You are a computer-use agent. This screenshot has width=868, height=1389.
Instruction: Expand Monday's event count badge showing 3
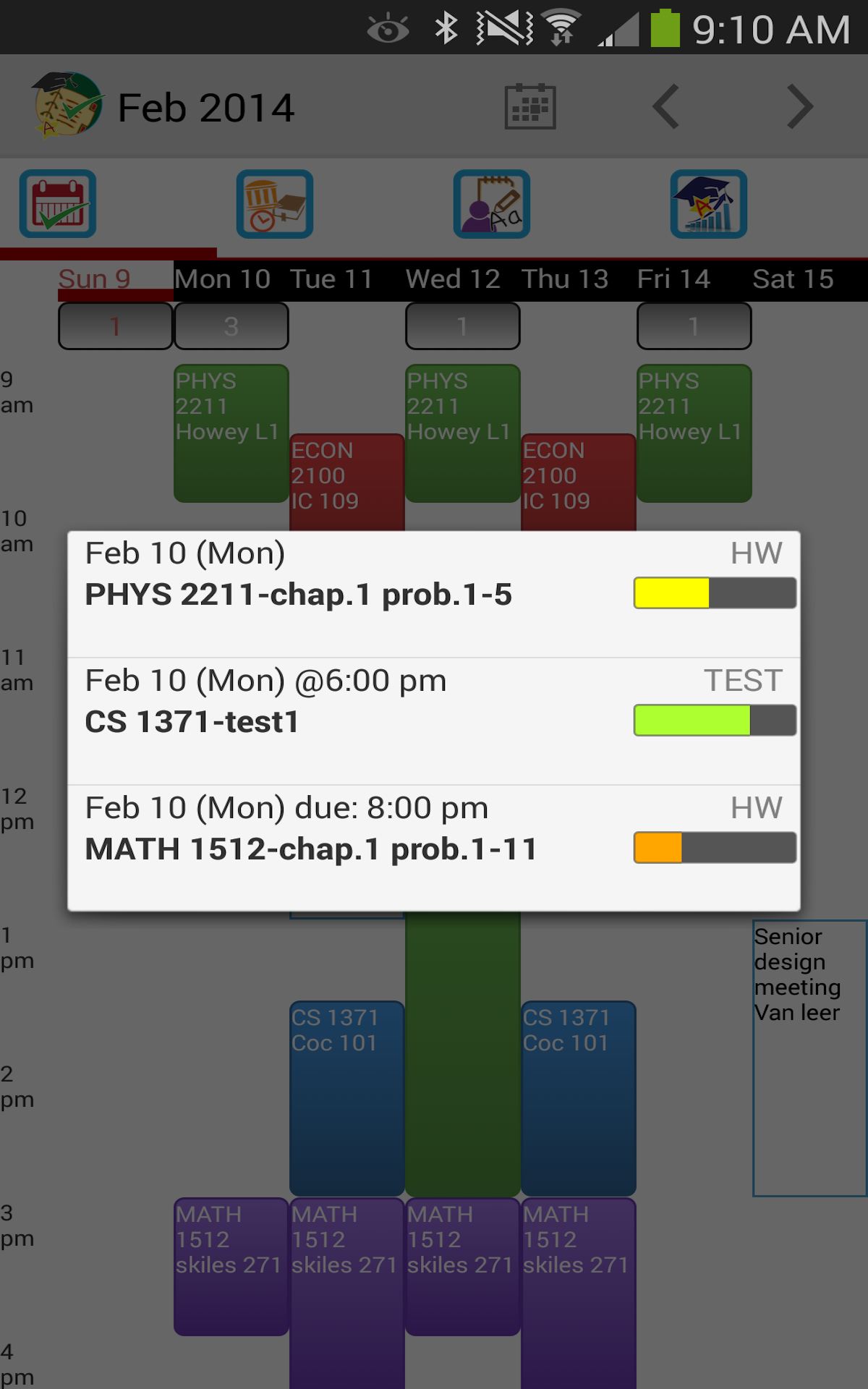pos(231,326)
